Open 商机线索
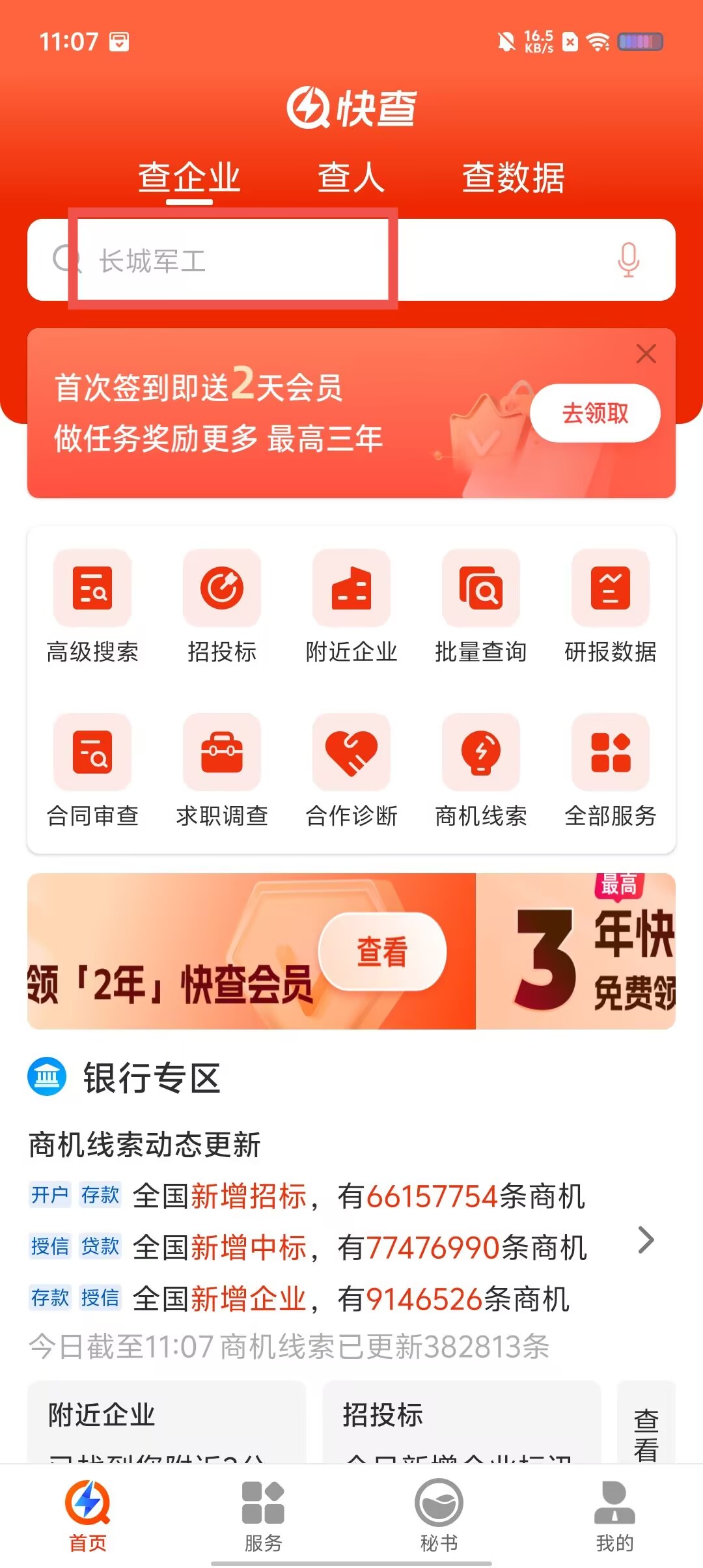 point(480,770)
